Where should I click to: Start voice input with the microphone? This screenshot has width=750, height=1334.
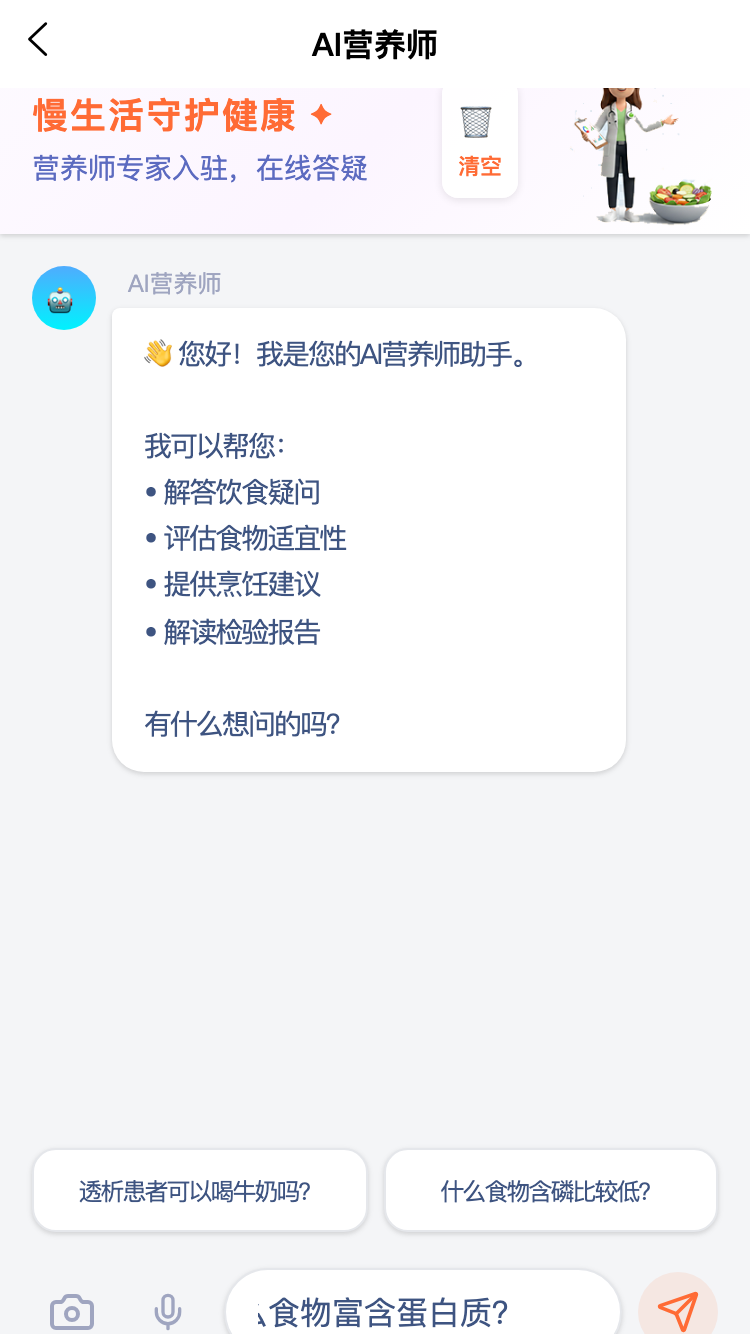pos(167,1312)
